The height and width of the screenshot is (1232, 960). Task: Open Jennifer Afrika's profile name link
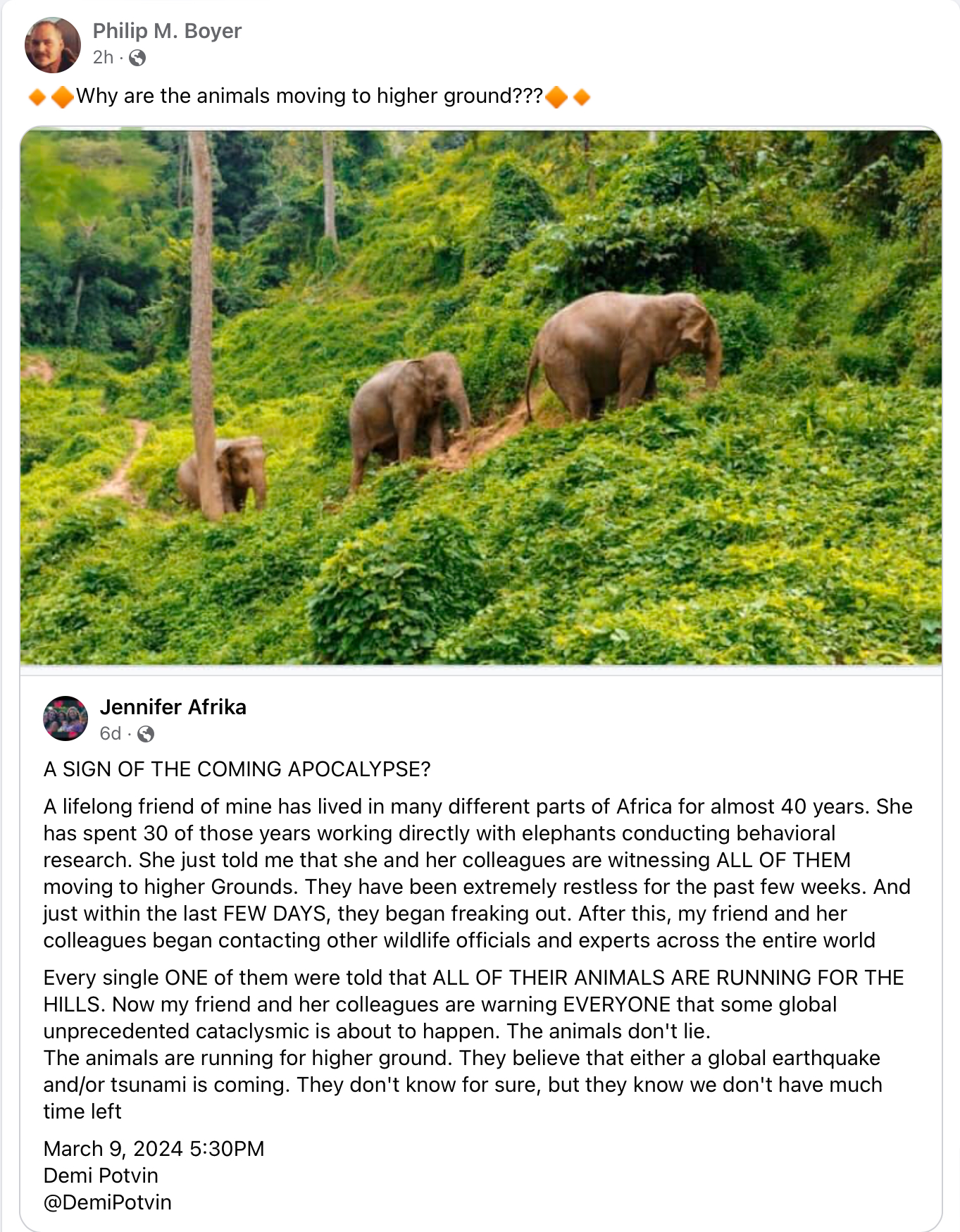click(173, 707)
